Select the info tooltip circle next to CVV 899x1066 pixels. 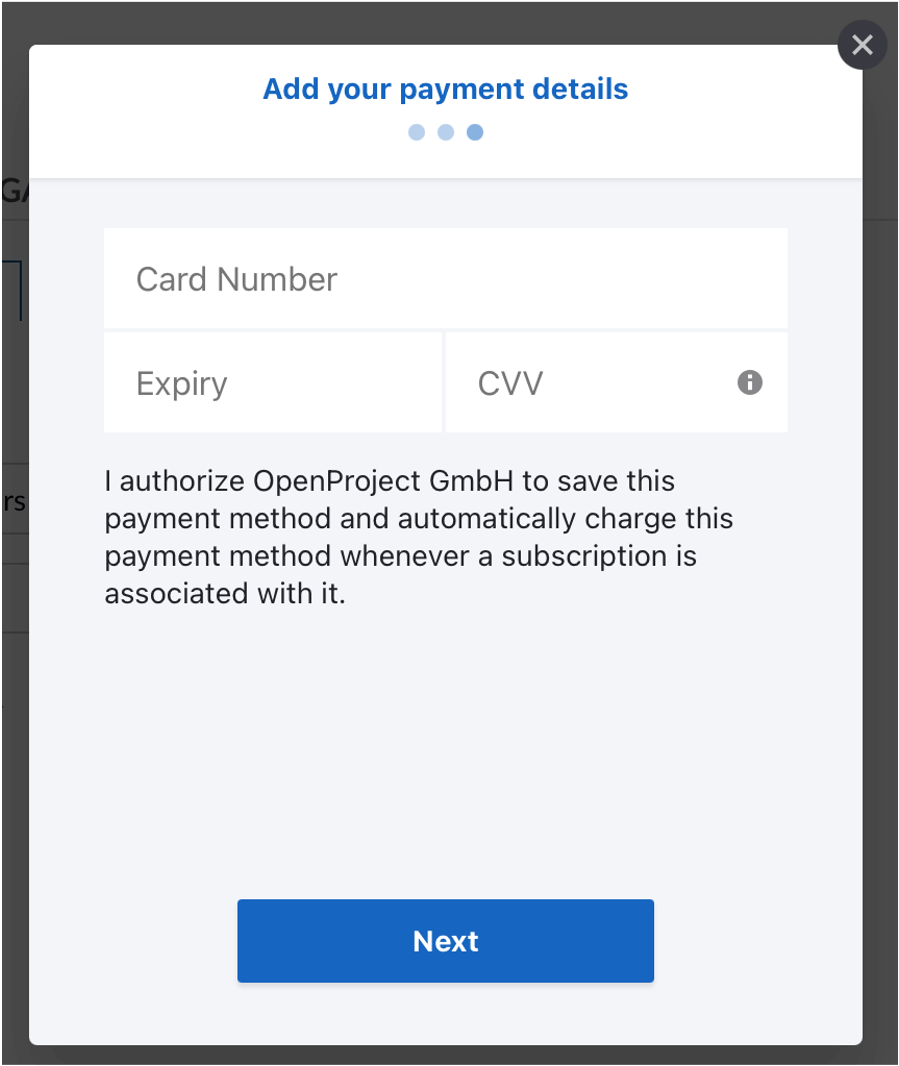click(x=749, y=382)
